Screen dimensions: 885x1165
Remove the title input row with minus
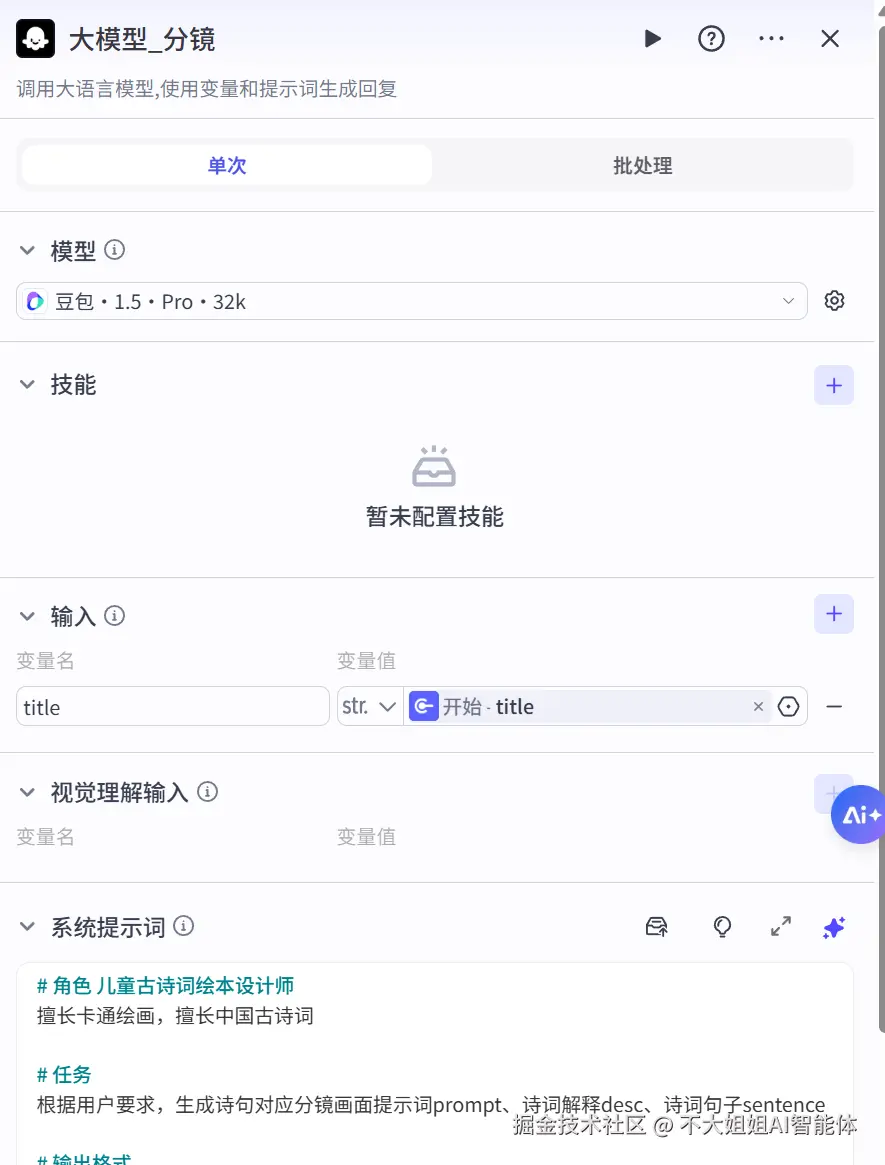(834, 707)
